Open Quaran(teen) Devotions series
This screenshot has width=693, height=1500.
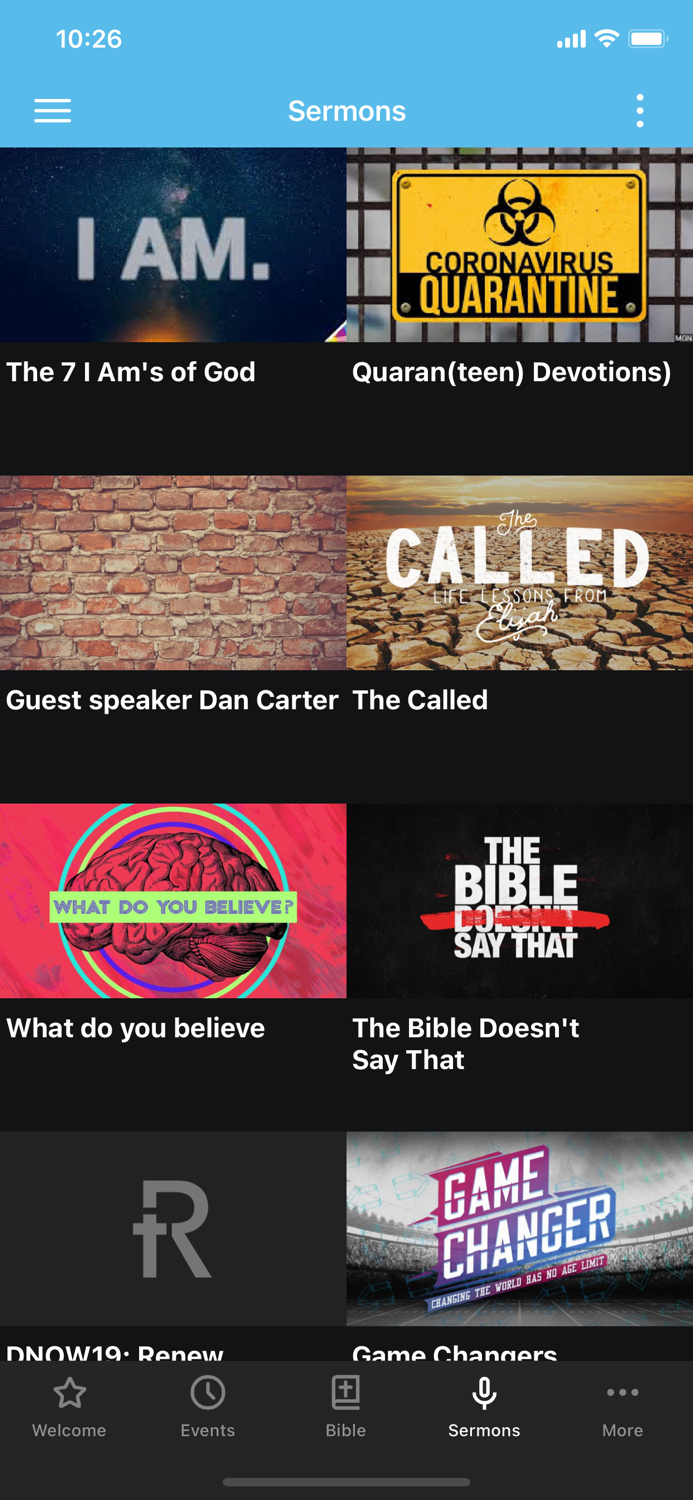click(520, 311)
